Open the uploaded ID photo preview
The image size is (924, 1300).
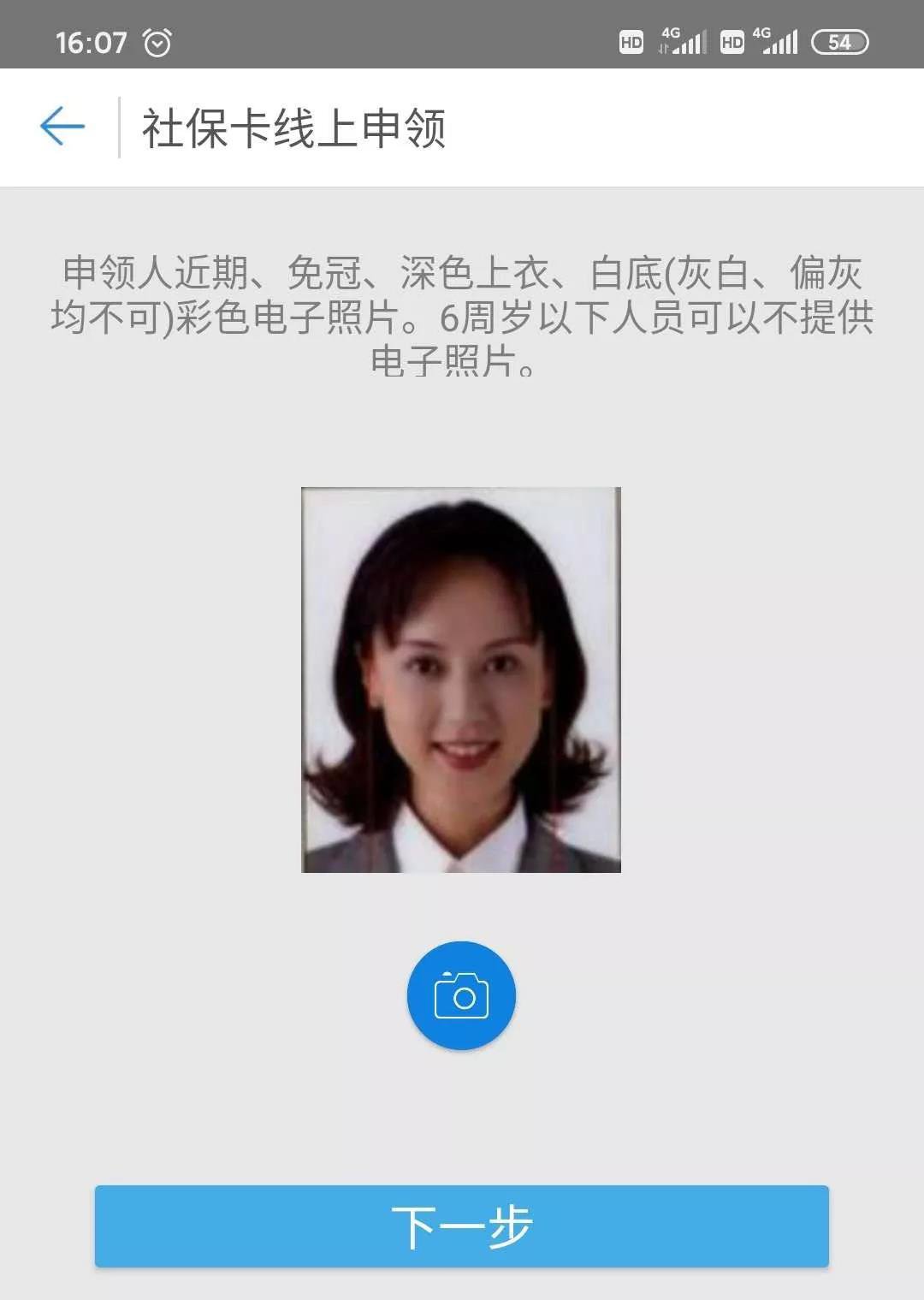point(461,680)
